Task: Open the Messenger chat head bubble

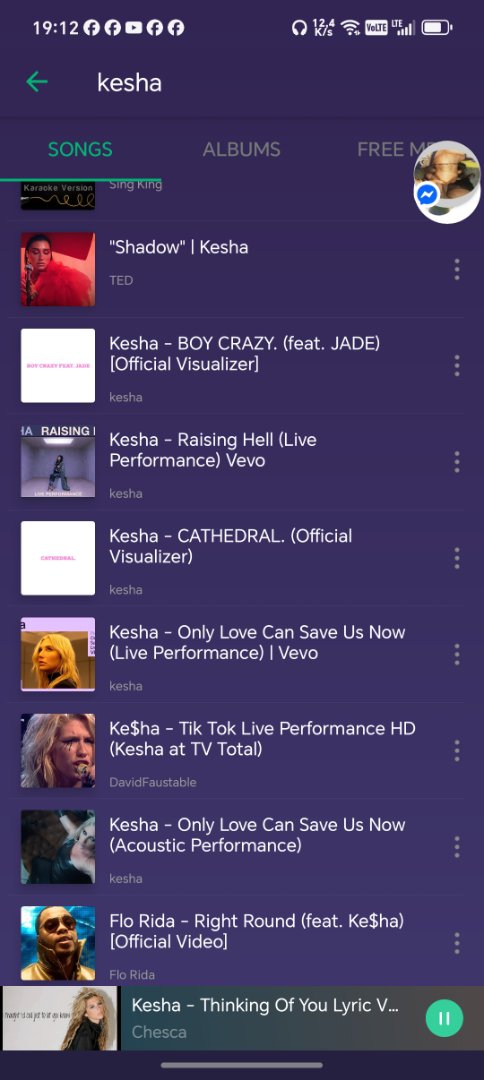Action: (447, 183)
